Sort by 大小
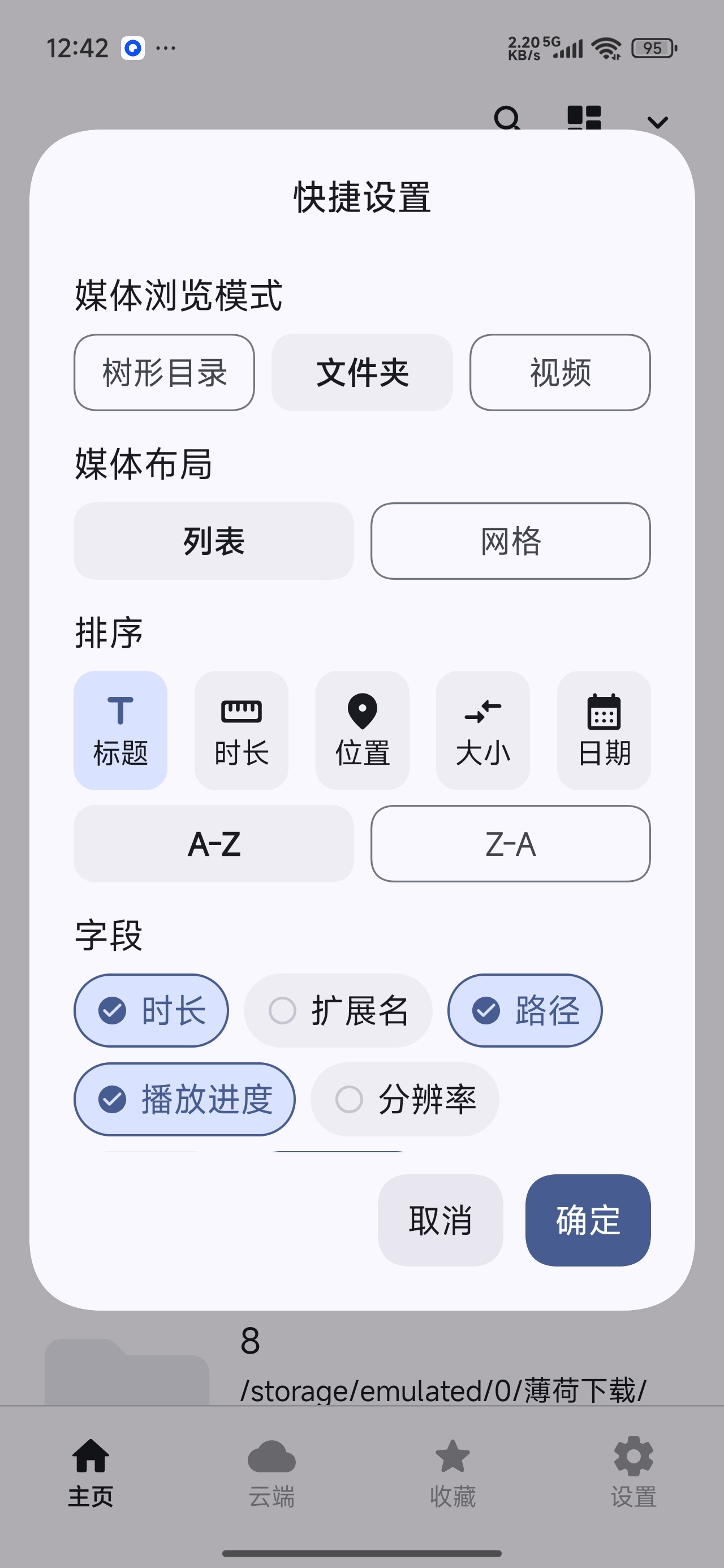724x1568 pixels. pos(483,730)
